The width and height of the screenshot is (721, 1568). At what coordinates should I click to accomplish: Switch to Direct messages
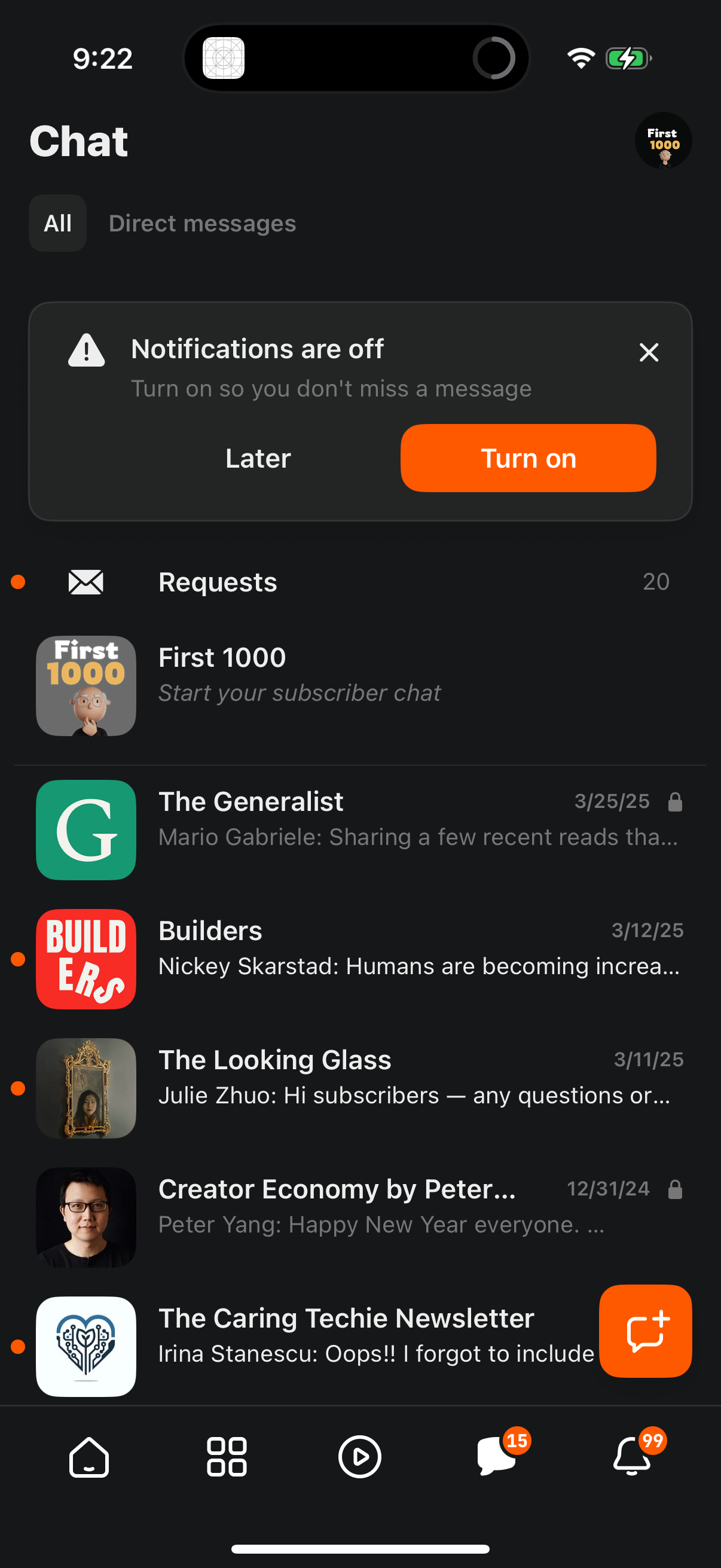tap(202, 223)
